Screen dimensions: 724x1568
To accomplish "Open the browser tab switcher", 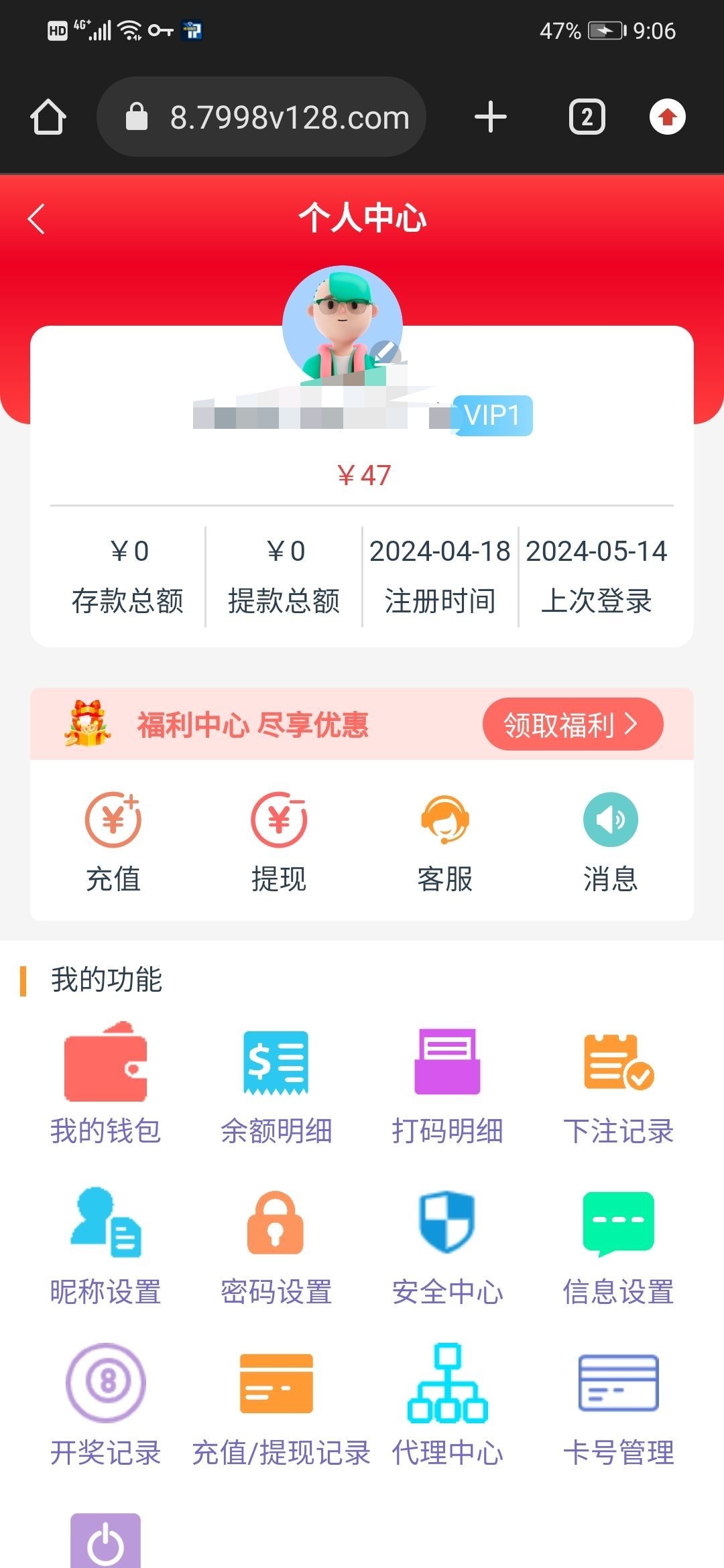I will coord(587,117).
